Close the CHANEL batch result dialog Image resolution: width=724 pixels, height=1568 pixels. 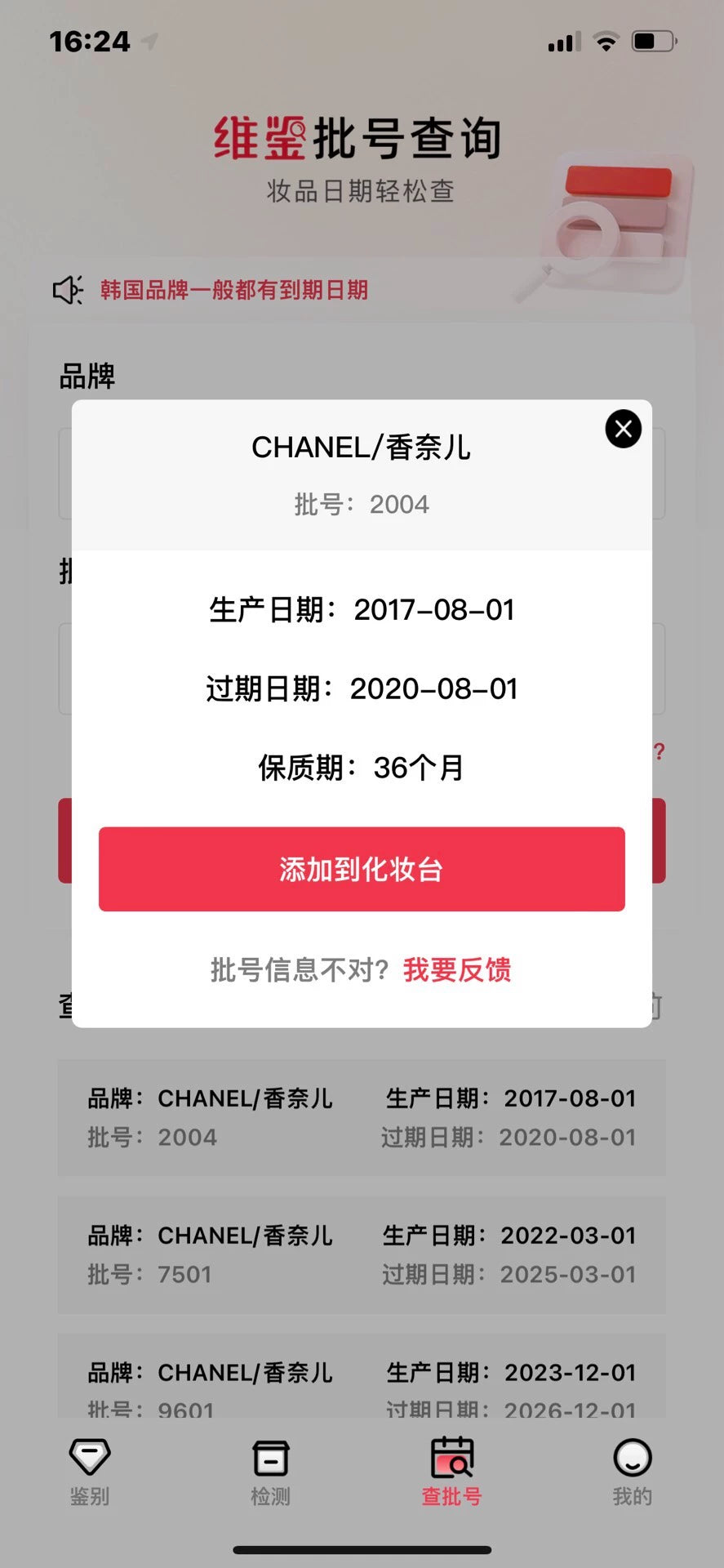pos(623,429)
